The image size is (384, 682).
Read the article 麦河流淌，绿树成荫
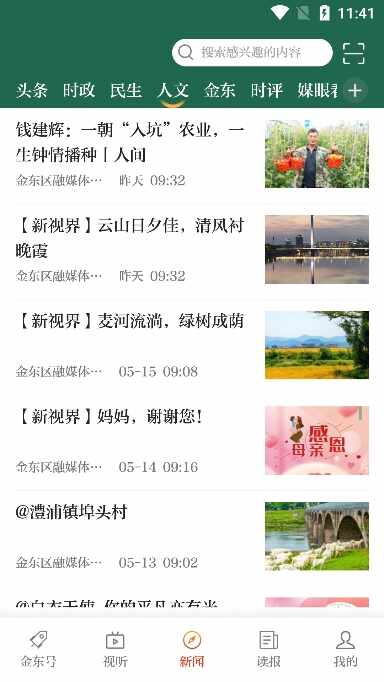pyautogui.click(x=192, y=345)
